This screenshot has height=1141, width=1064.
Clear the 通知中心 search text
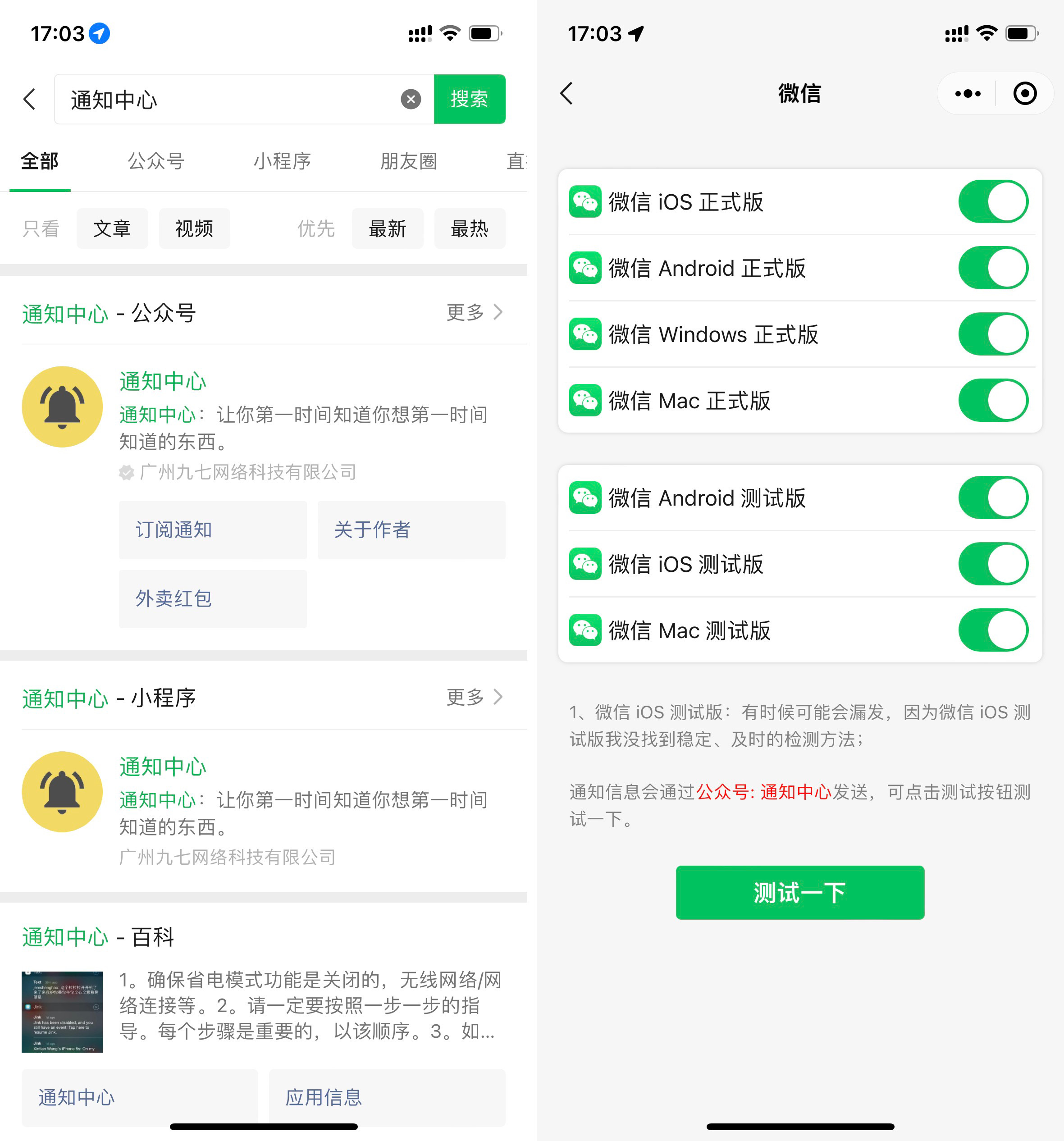411,99
